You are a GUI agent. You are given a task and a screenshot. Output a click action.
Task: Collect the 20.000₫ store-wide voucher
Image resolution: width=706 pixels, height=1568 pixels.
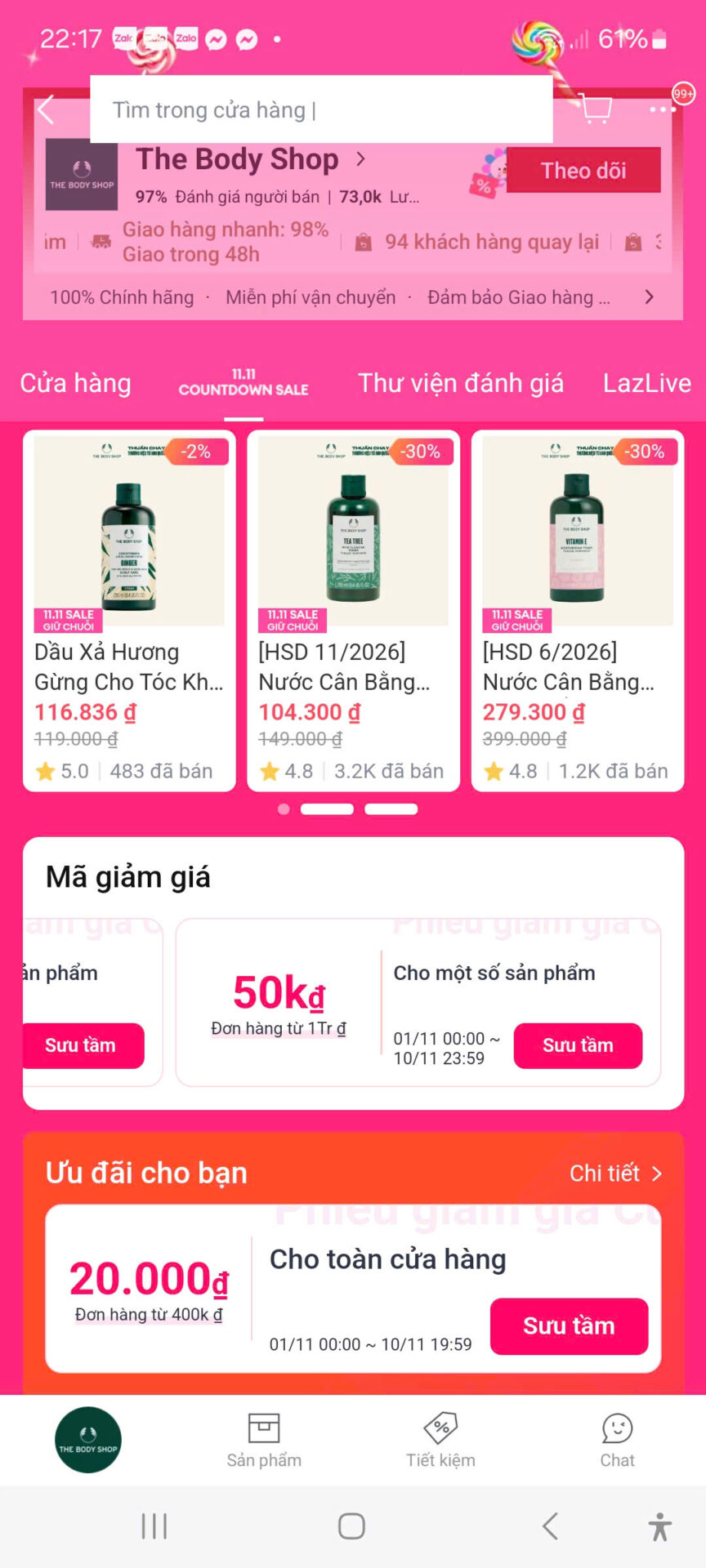click(x=569, y=1325)
